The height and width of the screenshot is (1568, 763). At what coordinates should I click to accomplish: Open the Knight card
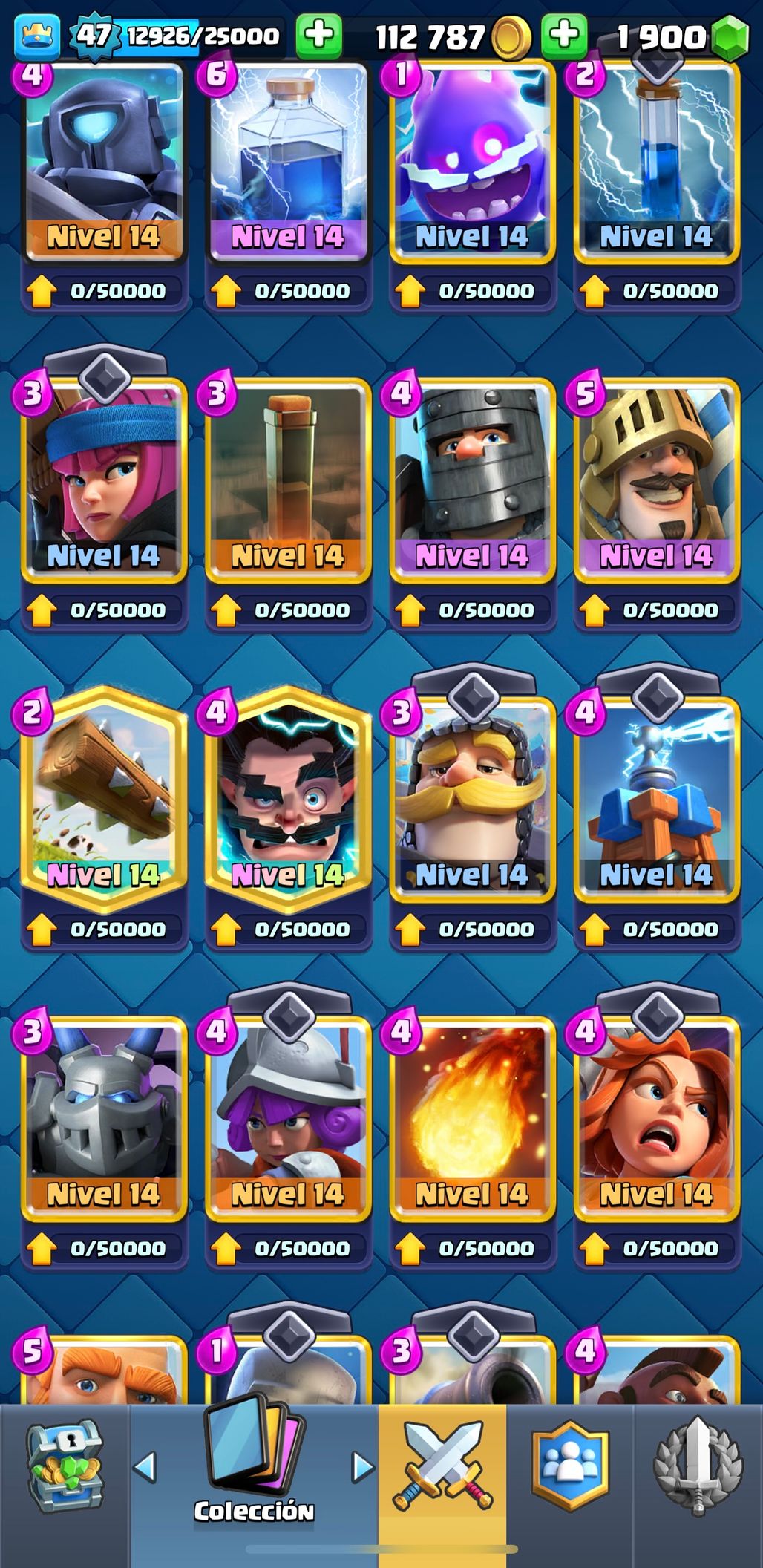472,798
